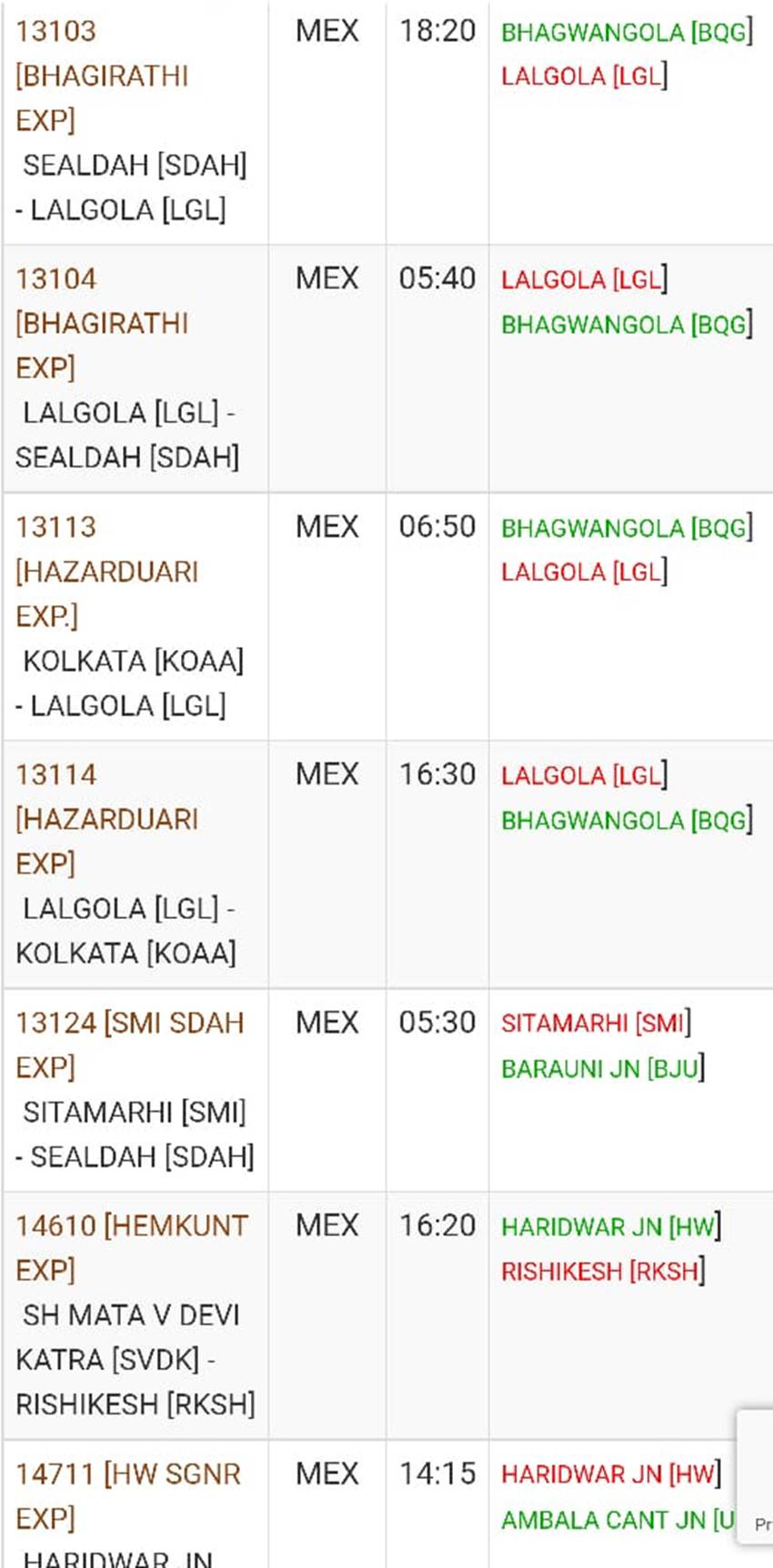Open train 14610 Hemkunt Exp link

tap(132, 1247)
